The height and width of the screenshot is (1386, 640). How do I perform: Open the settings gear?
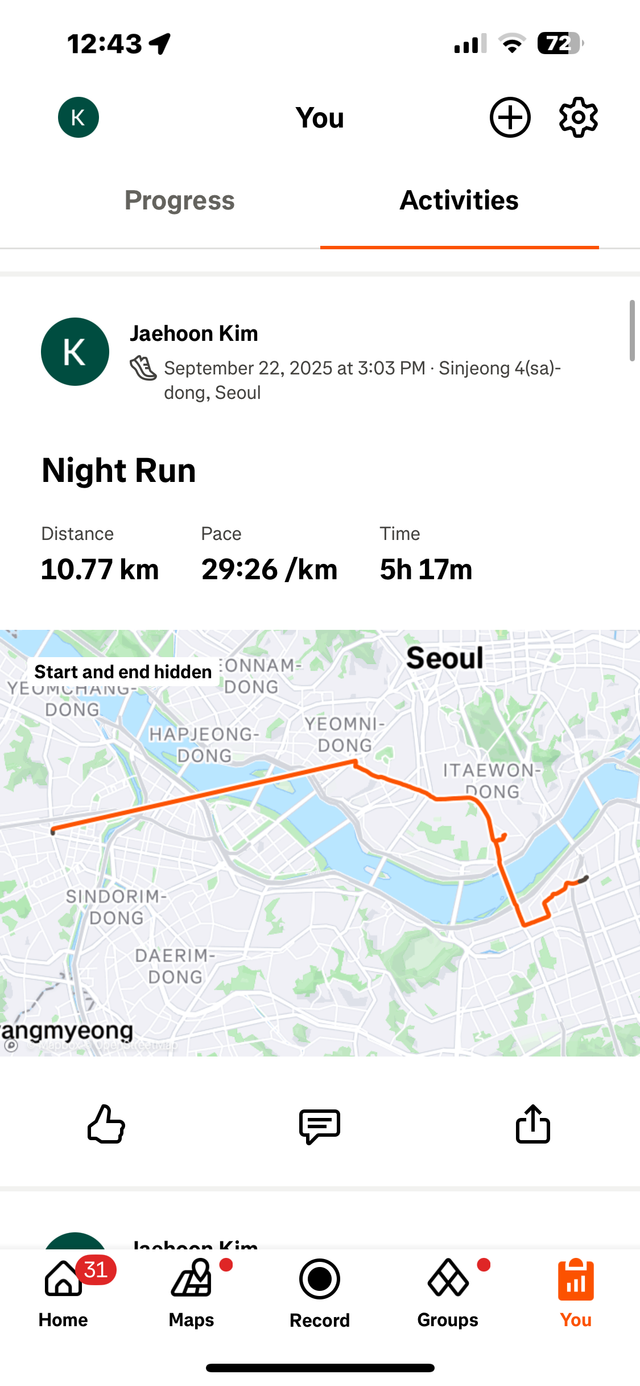578,118
